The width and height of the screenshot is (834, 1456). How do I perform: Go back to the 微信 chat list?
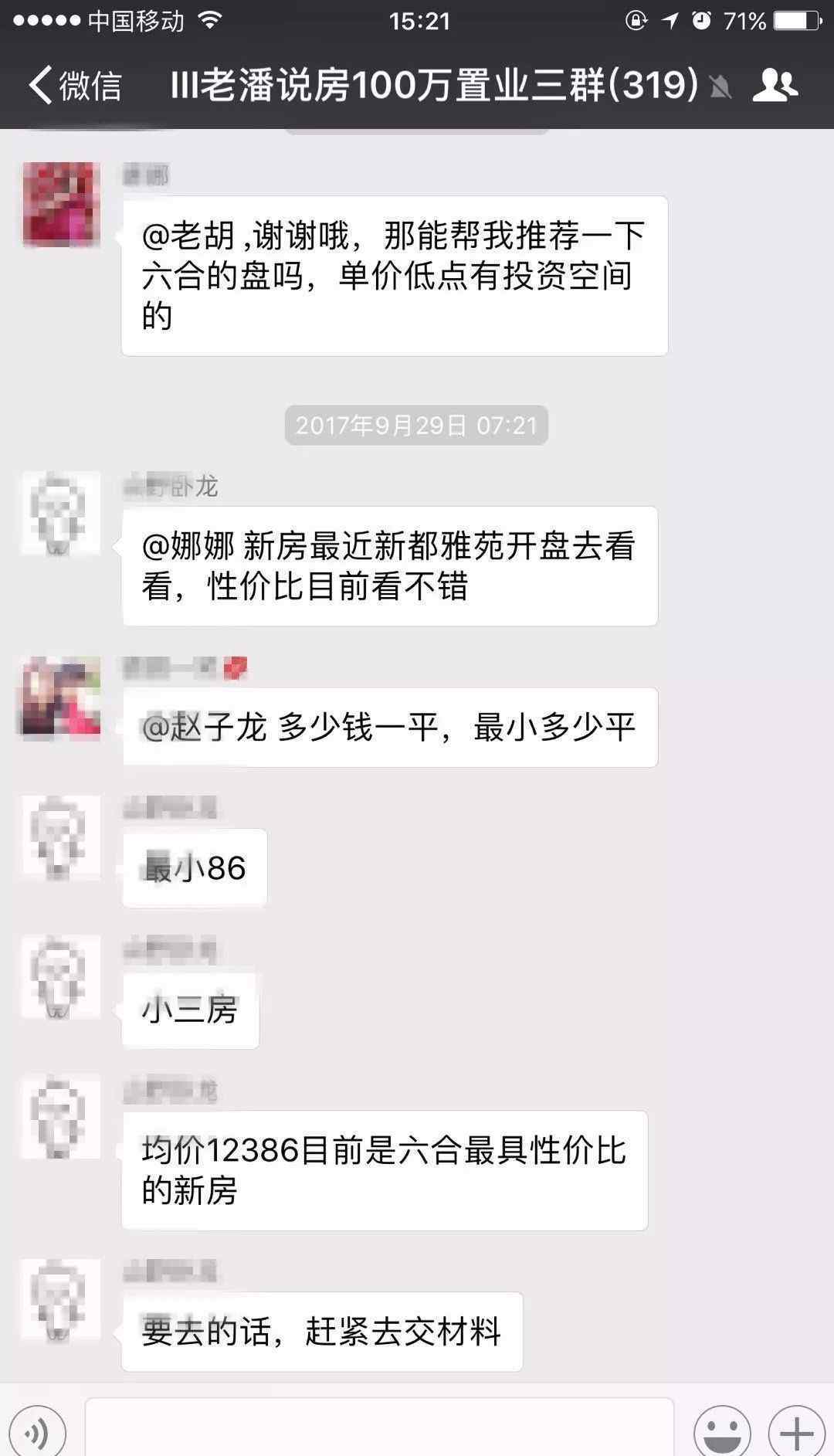point(75,84)
